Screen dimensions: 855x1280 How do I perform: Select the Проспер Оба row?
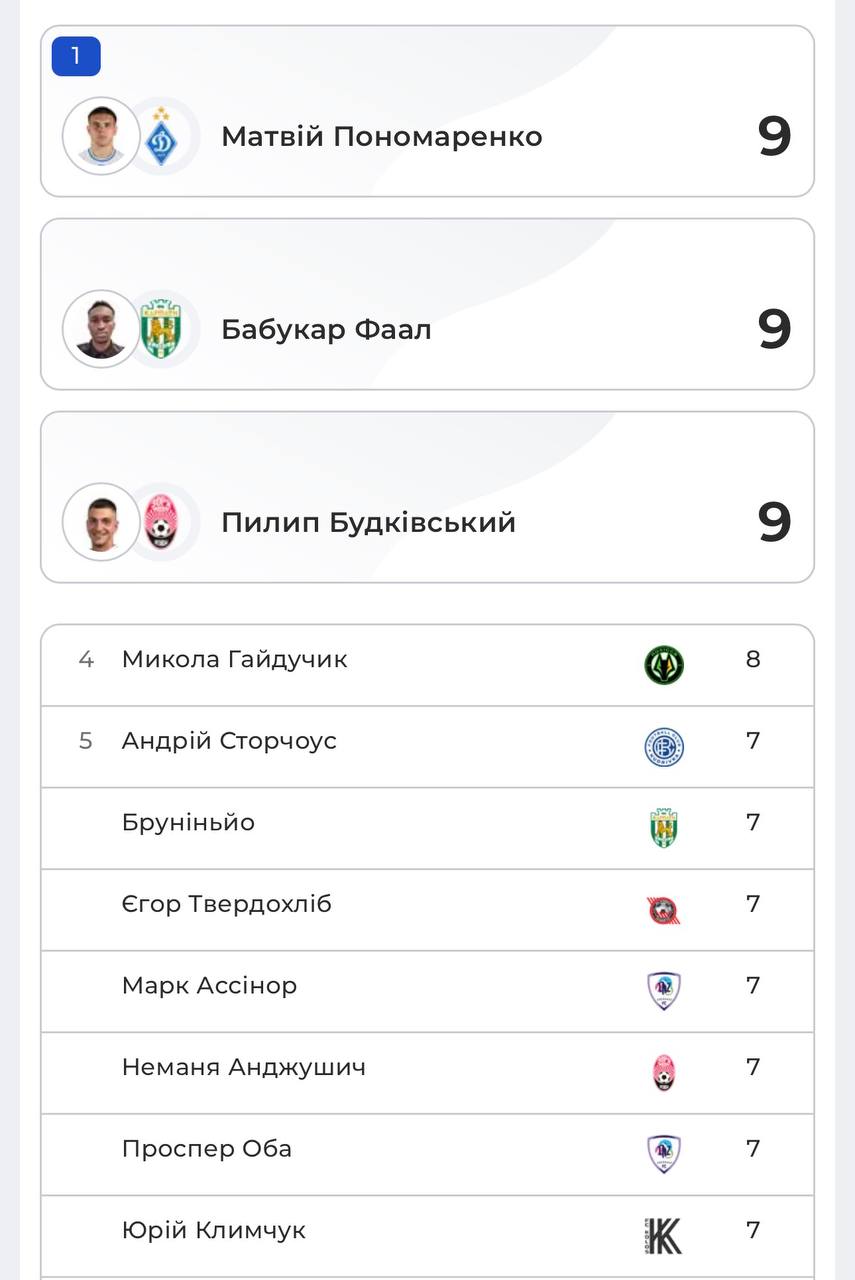206,1149
